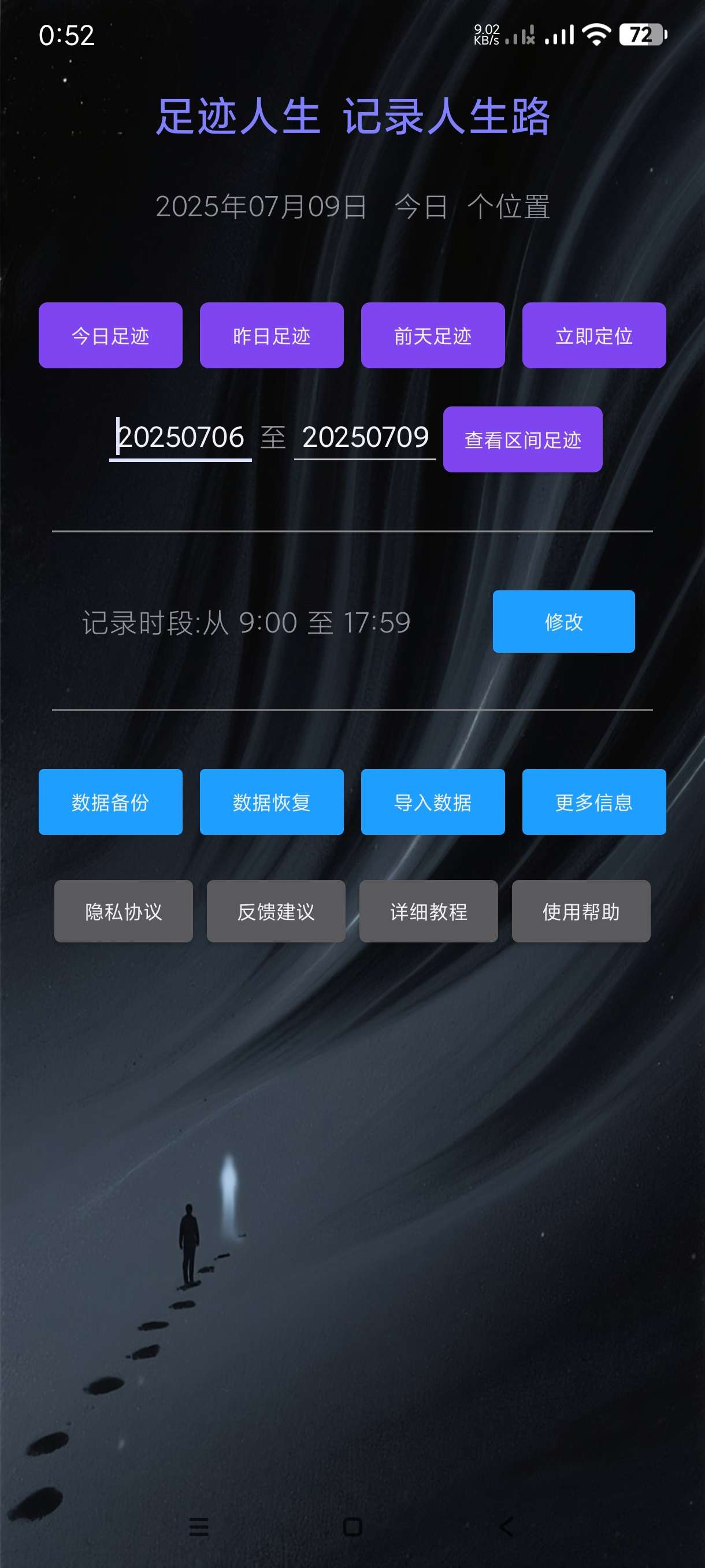The image size is (705, 1568).
Task: Tap 修改 to change recording period
Action: (563, 622)
